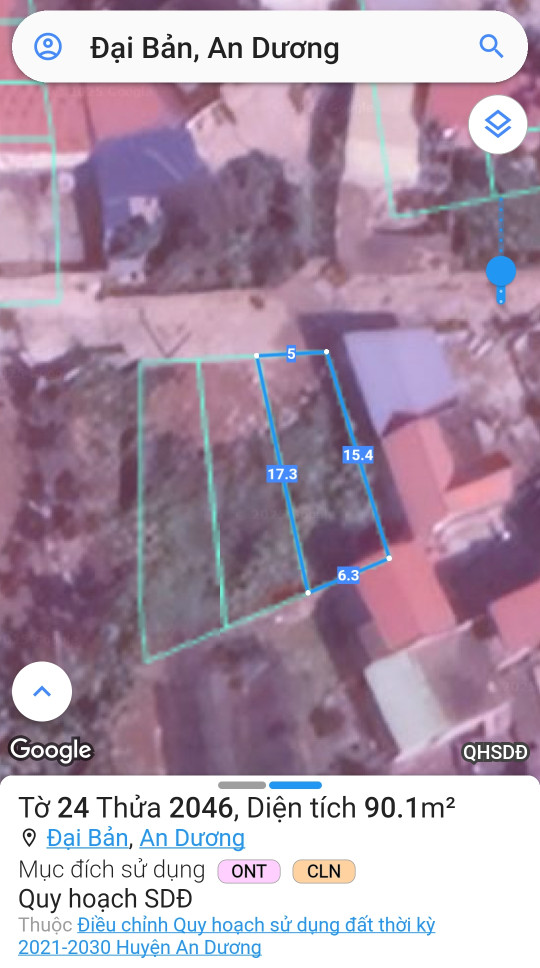Tap the search magnifier icon
The height and width of the screenshot is (968, 540).
coord(491,46)
